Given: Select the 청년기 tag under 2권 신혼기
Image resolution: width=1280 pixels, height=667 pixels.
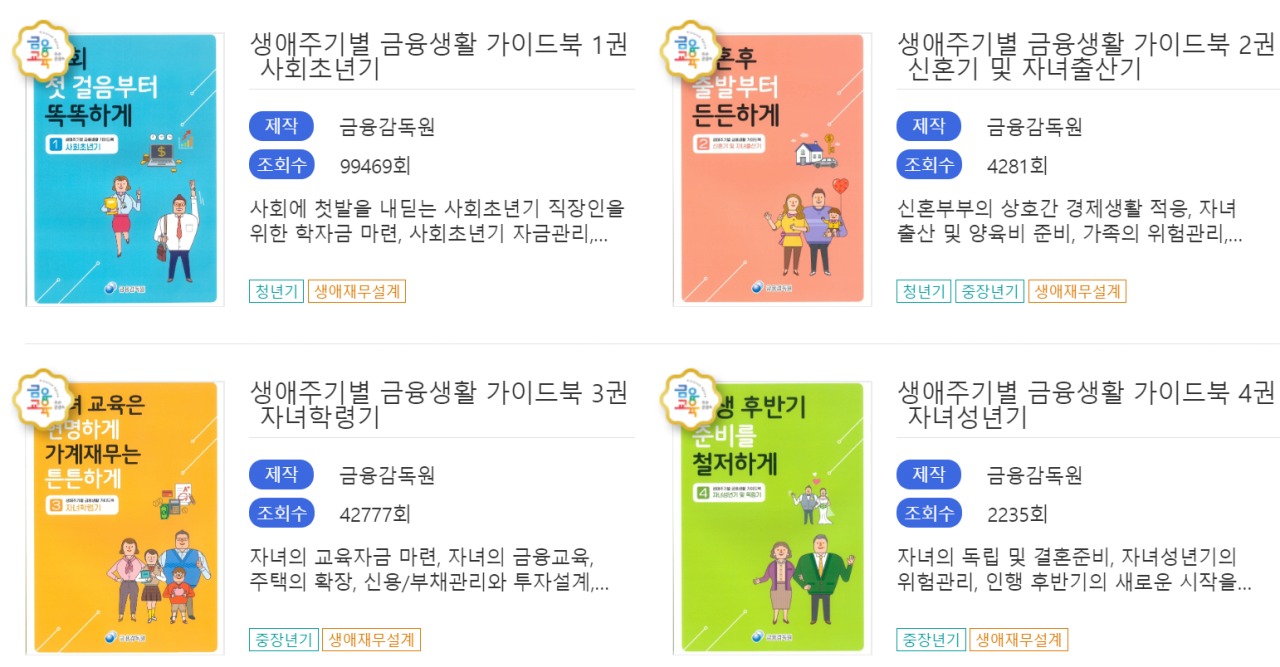Looking at the screenshot, I should 923,292.
